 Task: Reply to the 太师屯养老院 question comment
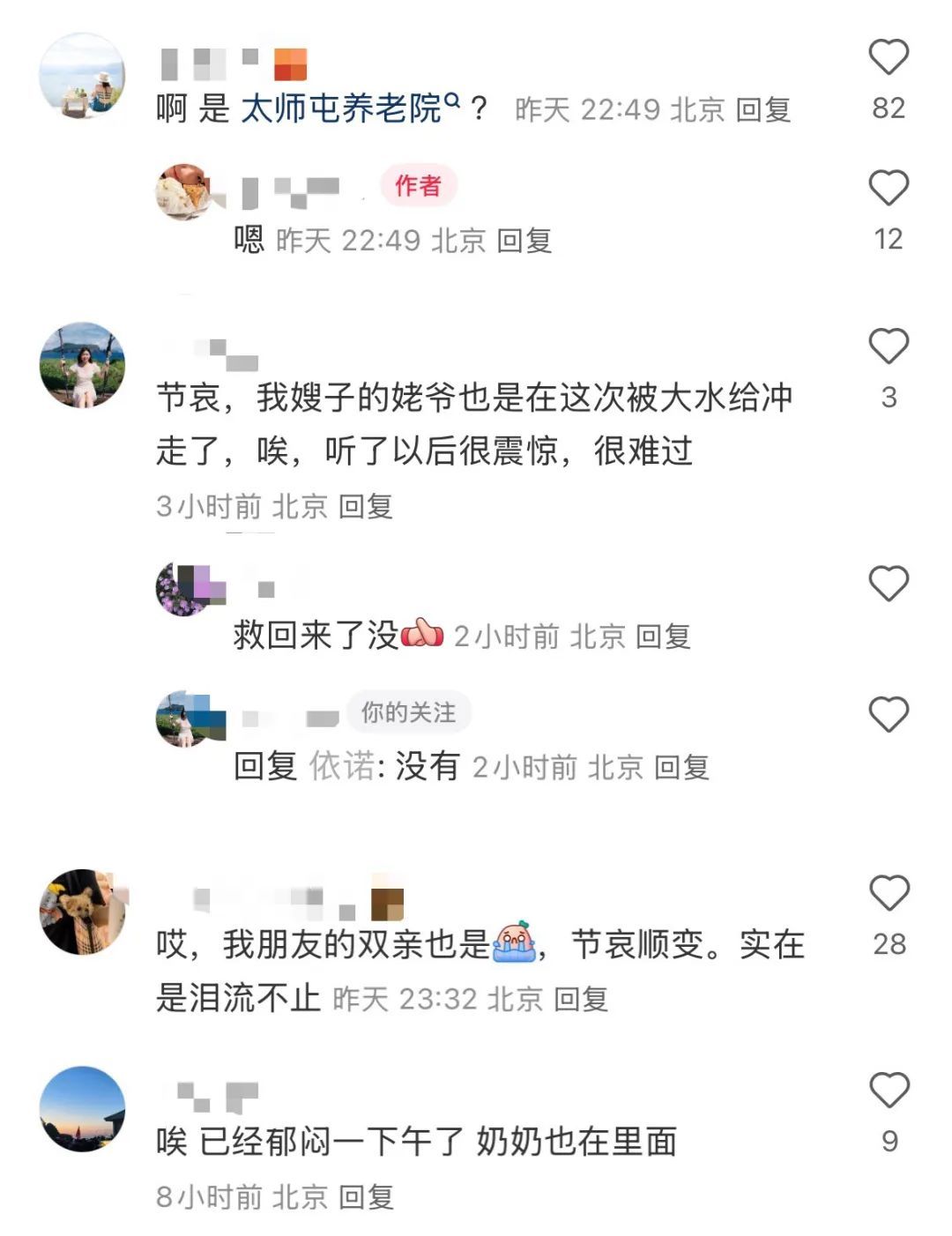[x=763, y=110]
